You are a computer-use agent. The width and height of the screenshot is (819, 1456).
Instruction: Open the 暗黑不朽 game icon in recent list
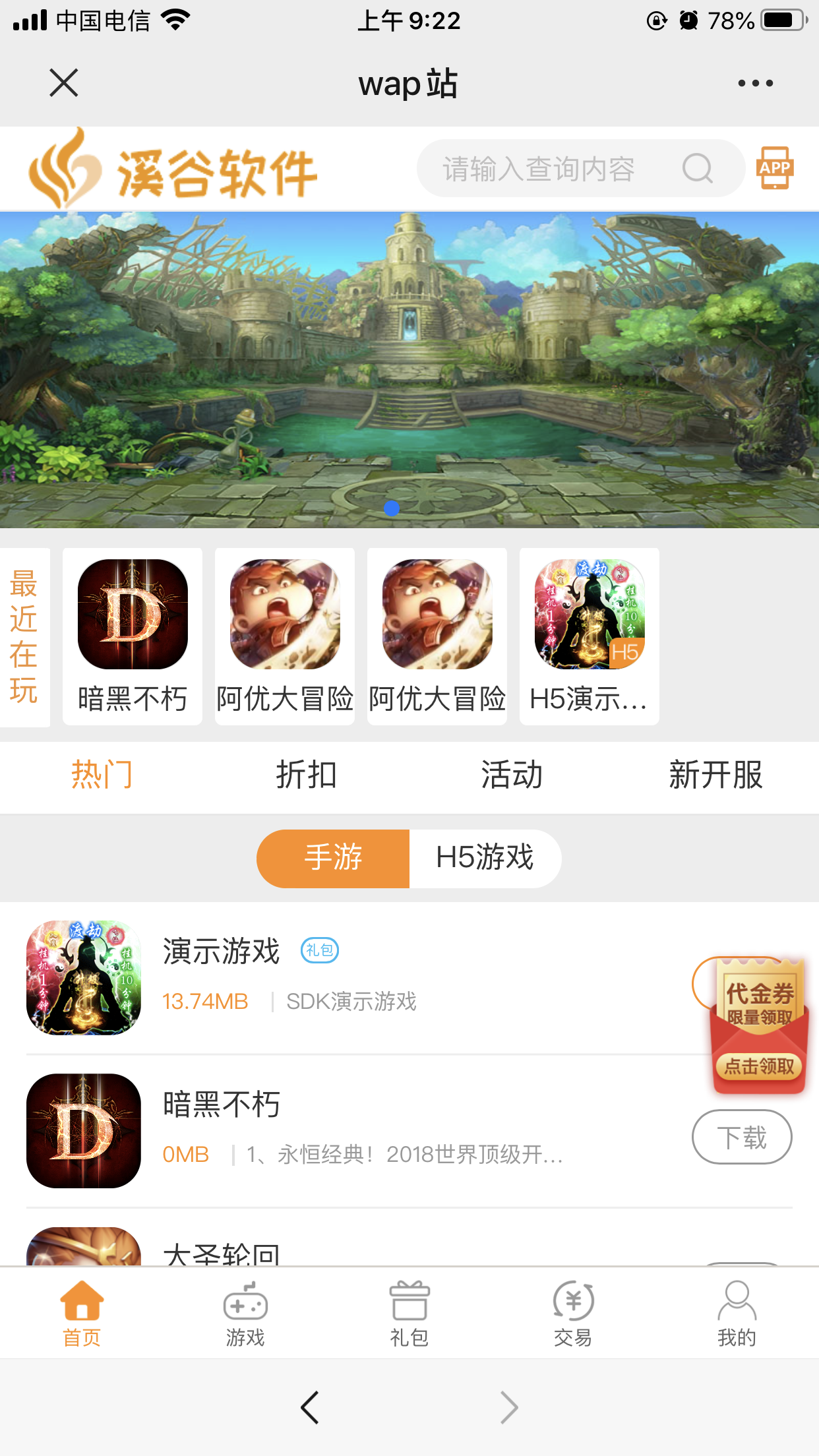[x=132, y=613]
